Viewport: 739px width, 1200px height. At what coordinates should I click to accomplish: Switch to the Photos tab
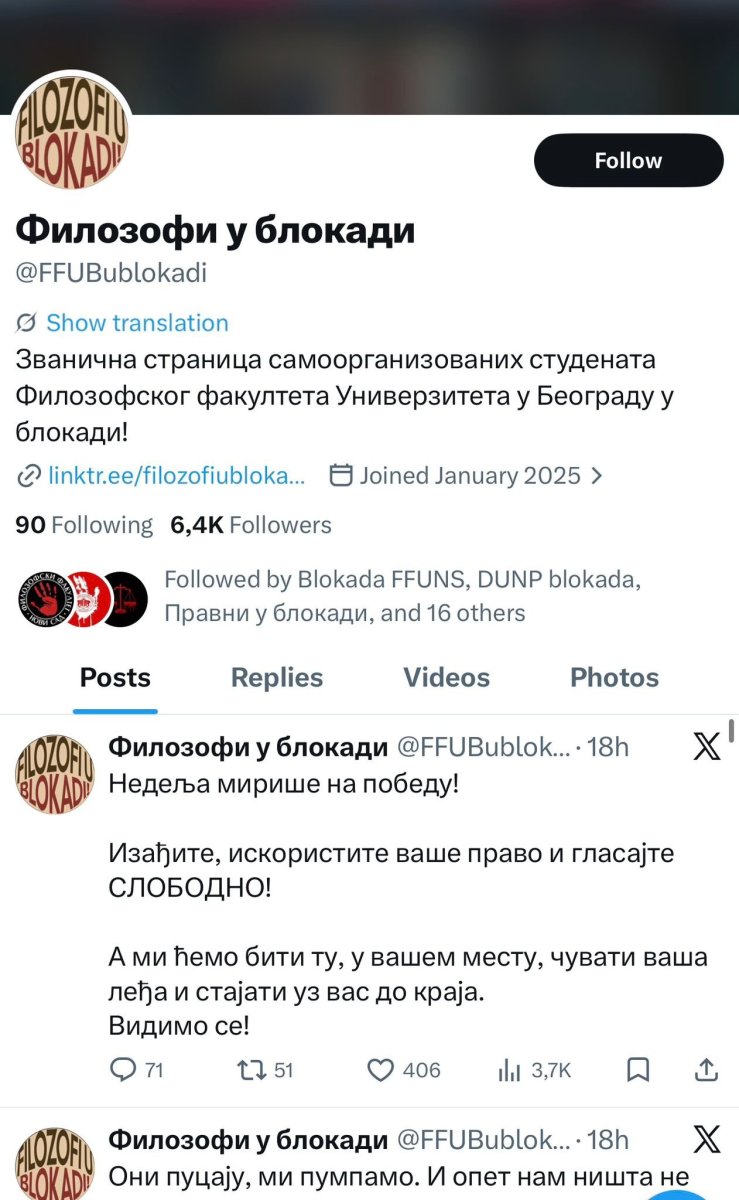point(614,678)
